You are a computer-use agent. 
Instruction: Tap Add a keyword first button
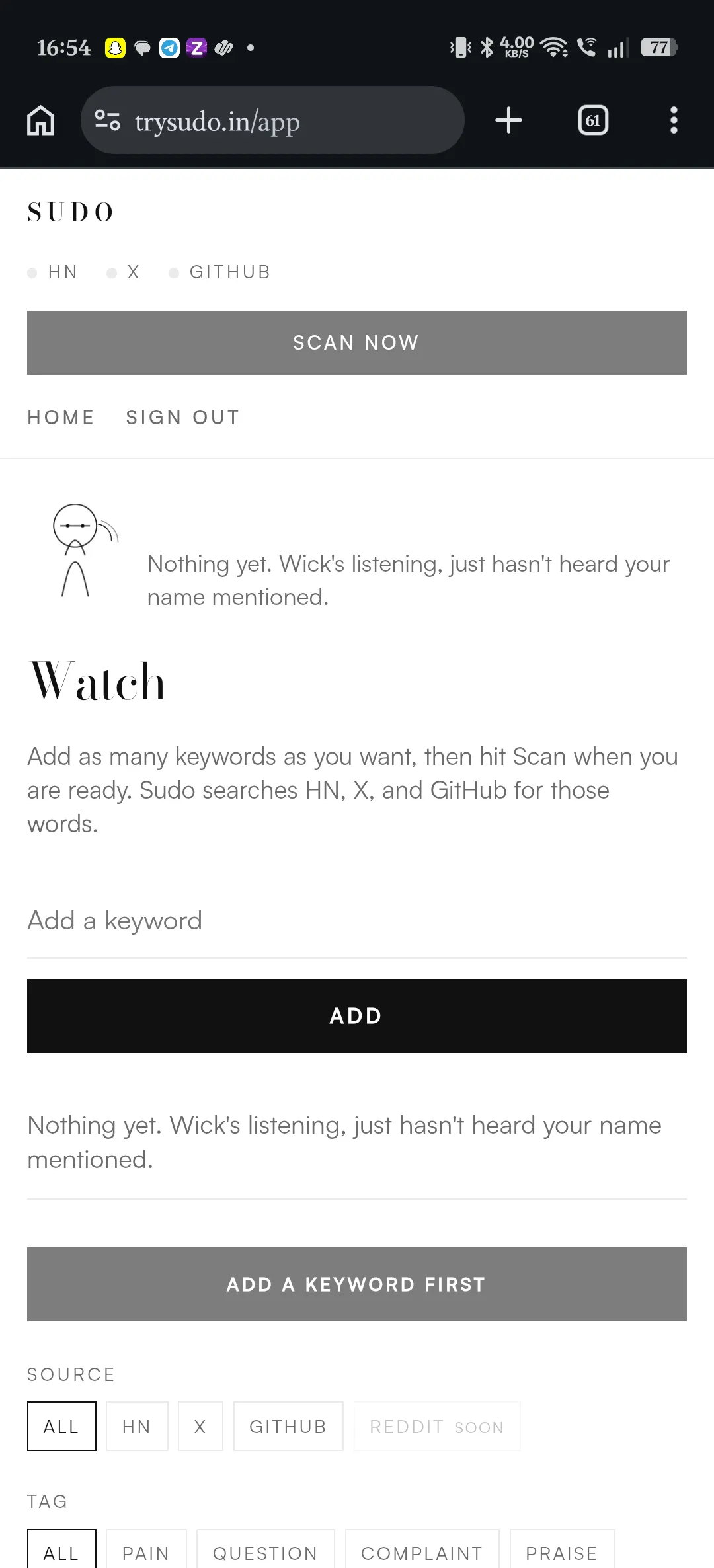point(357,1284)
